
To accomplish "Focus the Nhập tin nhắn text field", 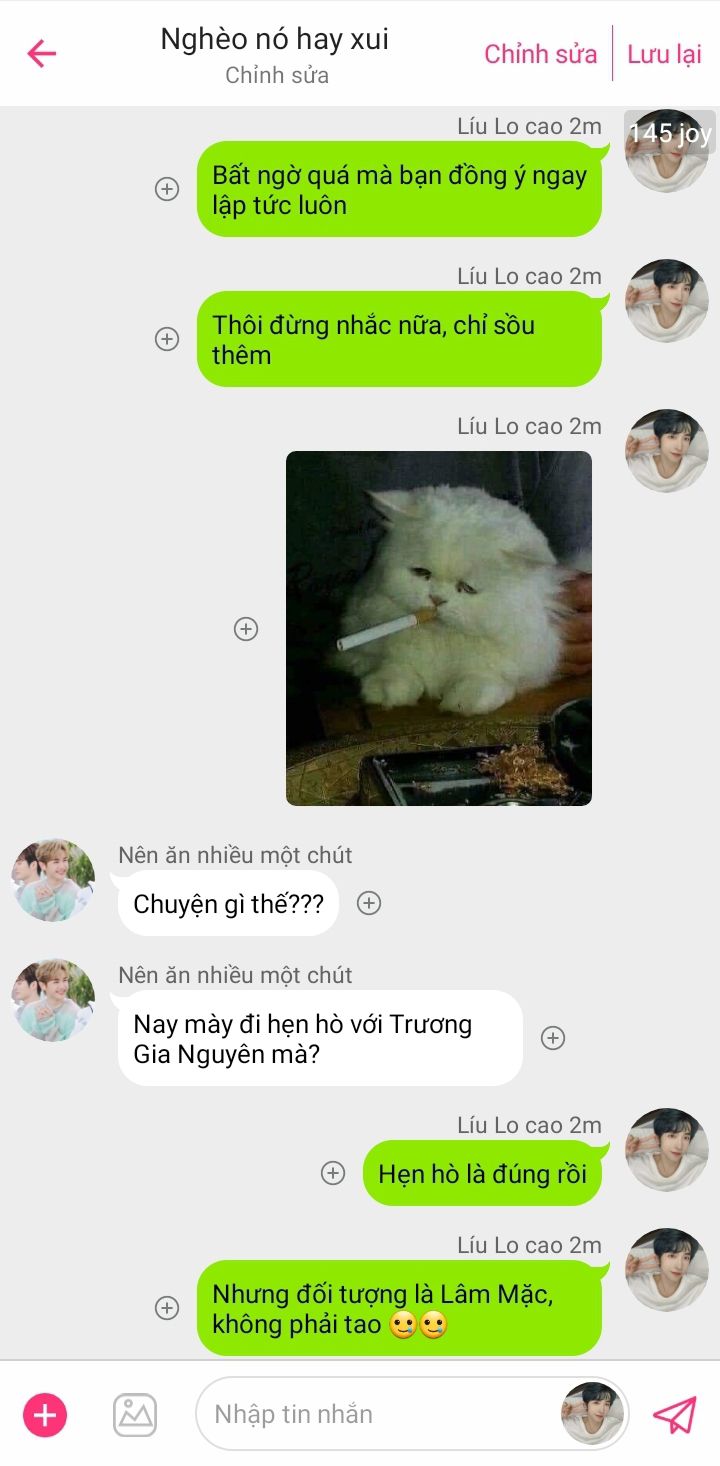I will (380, 1414).
